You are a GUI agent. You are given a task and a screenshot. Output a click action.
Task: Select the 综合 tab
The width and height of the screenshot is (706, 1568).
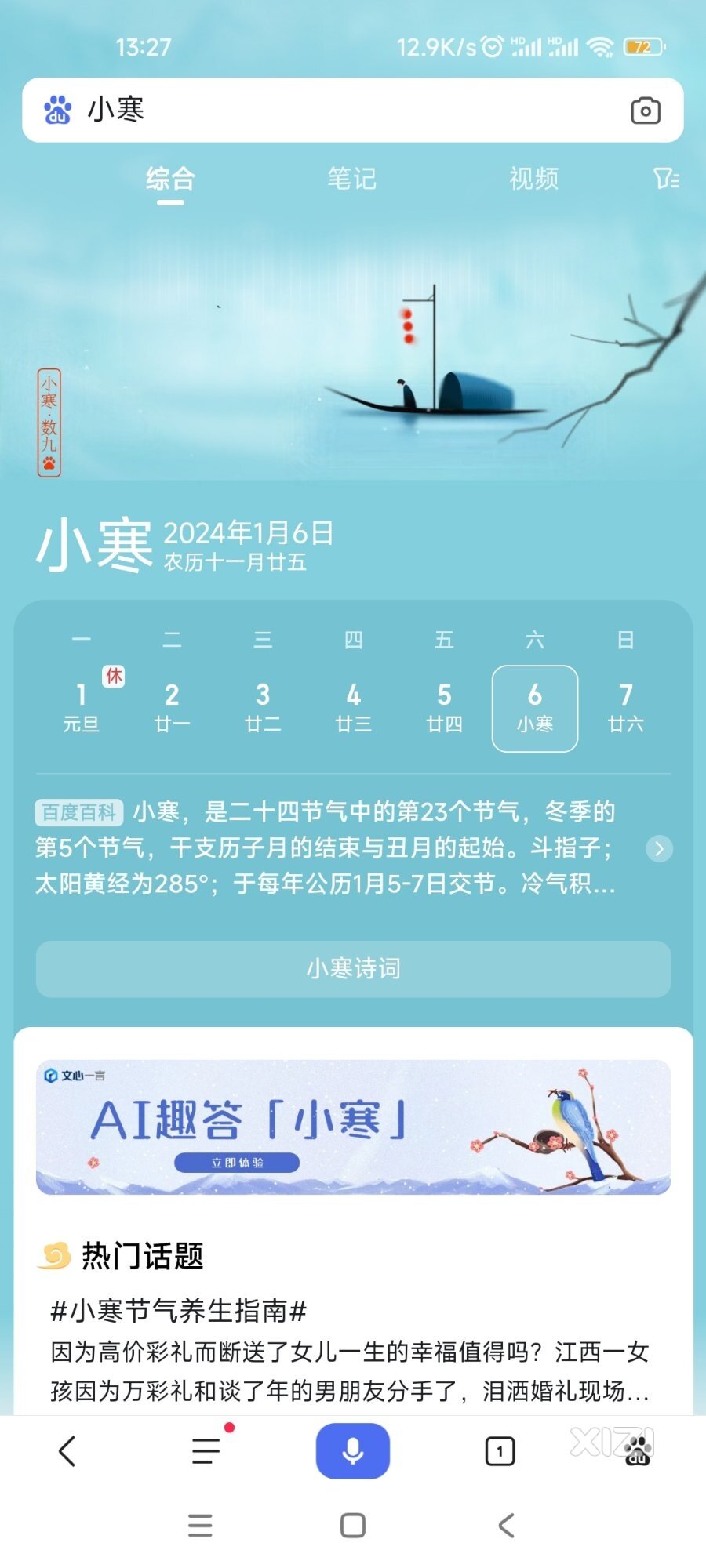coord(170,179)
